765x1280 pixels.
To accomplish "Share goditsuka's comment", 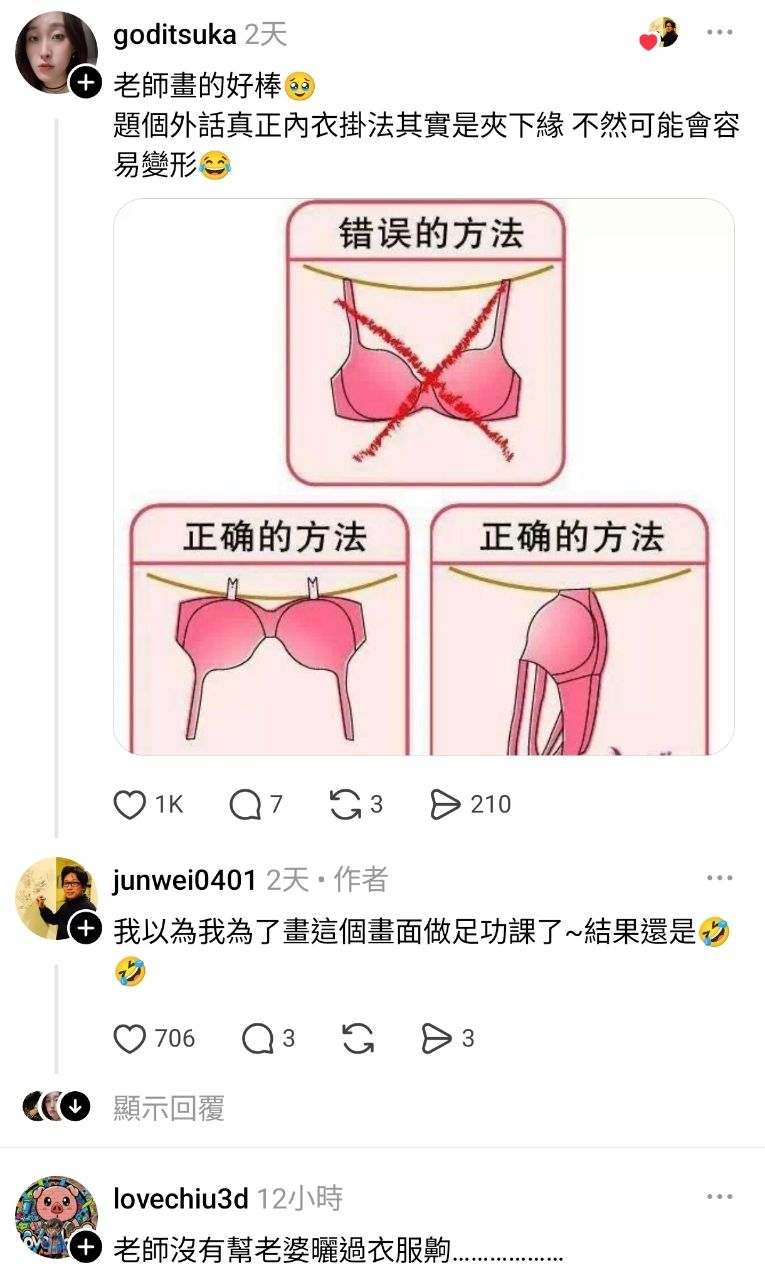I will click(x=445, y=804).
